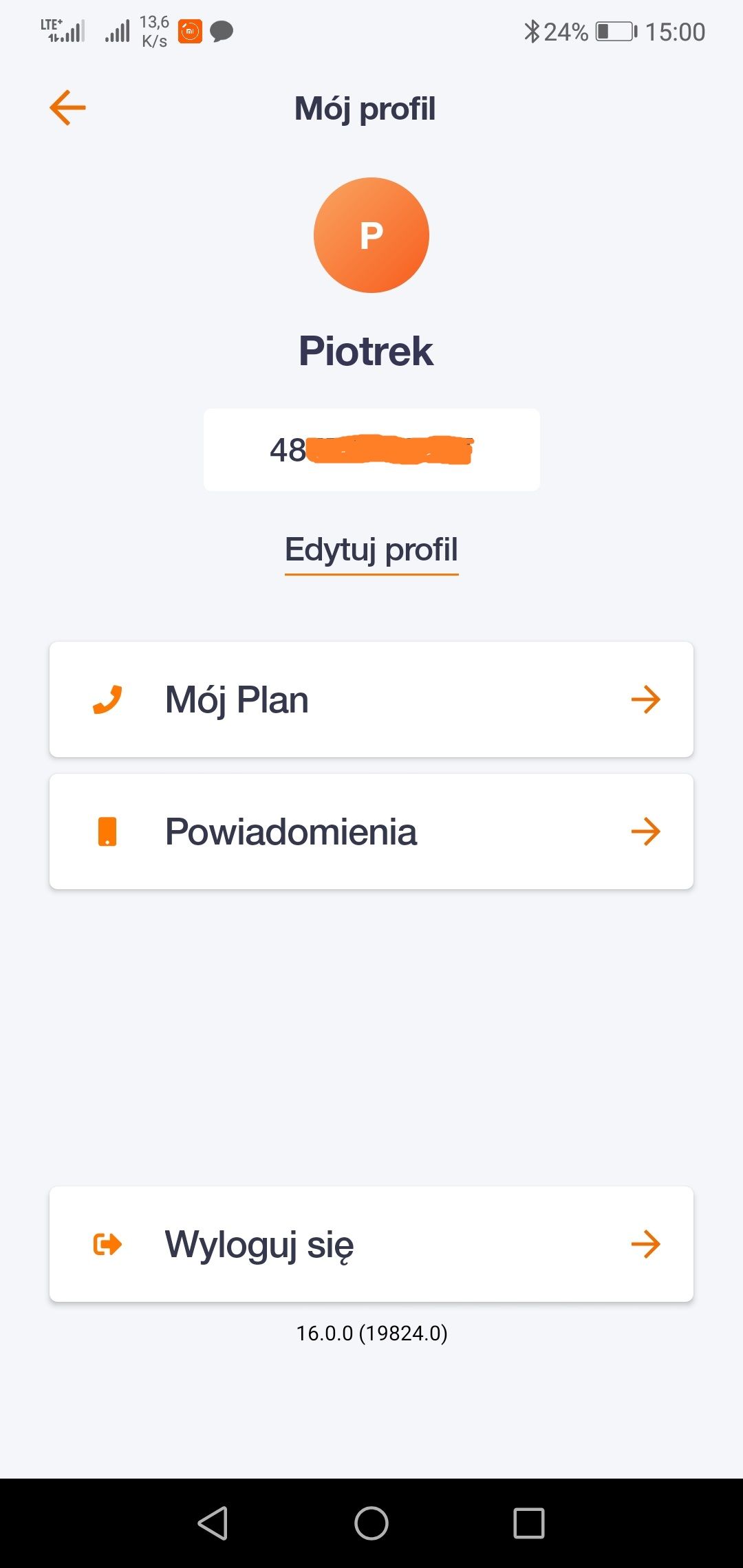Tap the chat bubble icon in status bar
The width and height of the screenshot is (743, 1568).
(x=222, y=32)
